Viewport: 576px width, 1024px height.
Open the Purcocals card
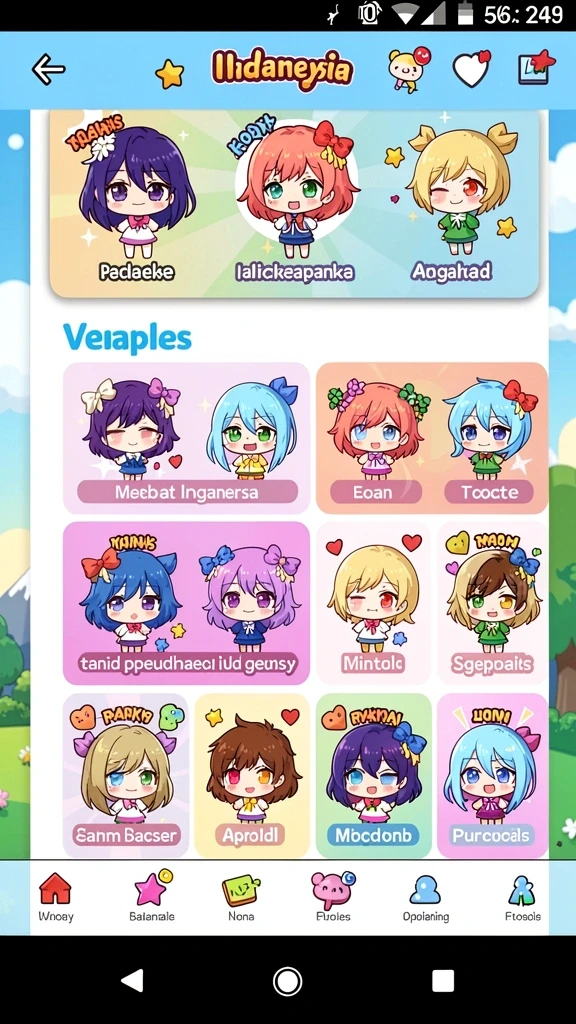tap(493, 775)
